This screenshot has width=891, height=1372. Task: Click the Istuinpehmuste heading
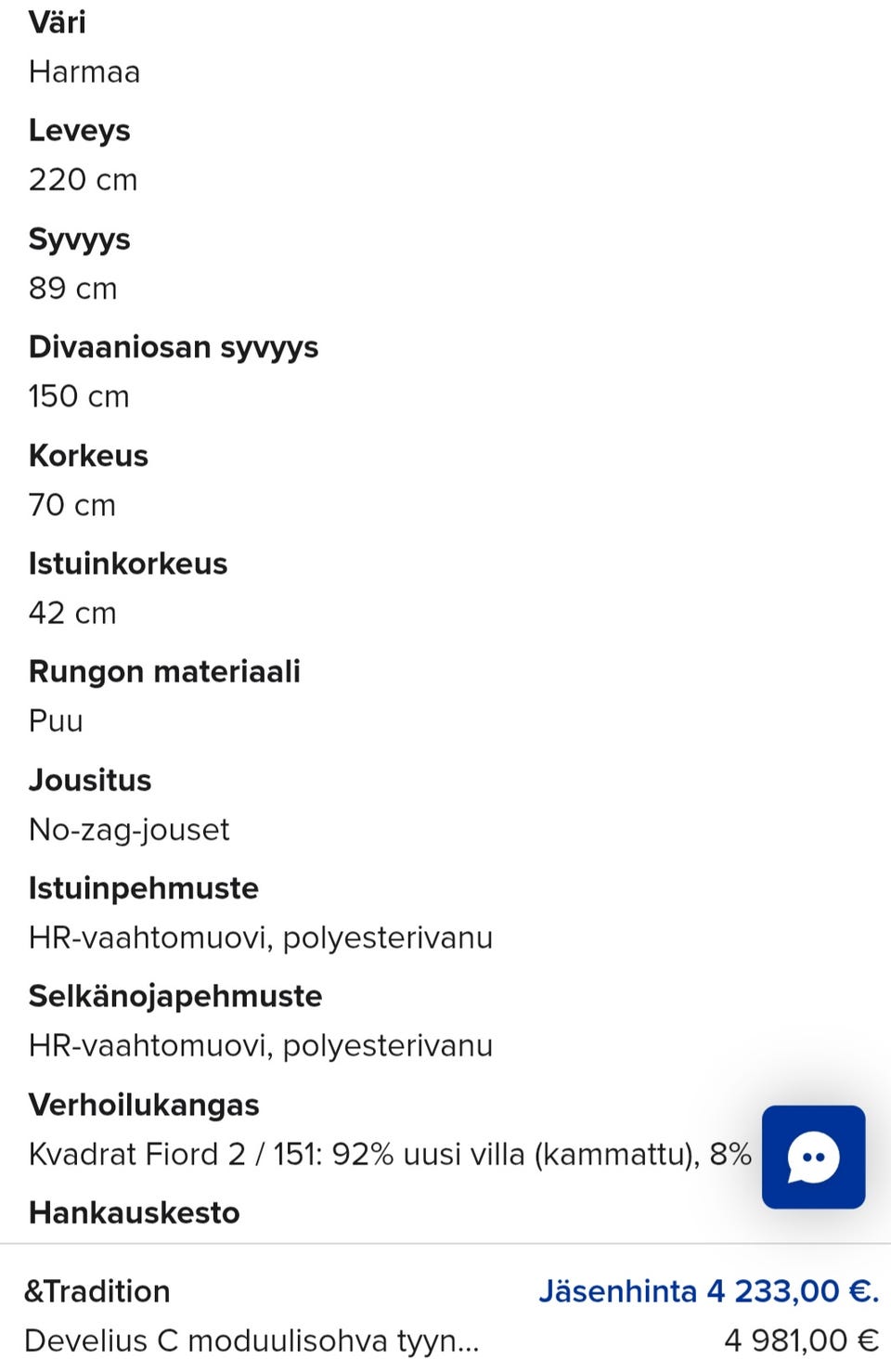tap(144, 888)
